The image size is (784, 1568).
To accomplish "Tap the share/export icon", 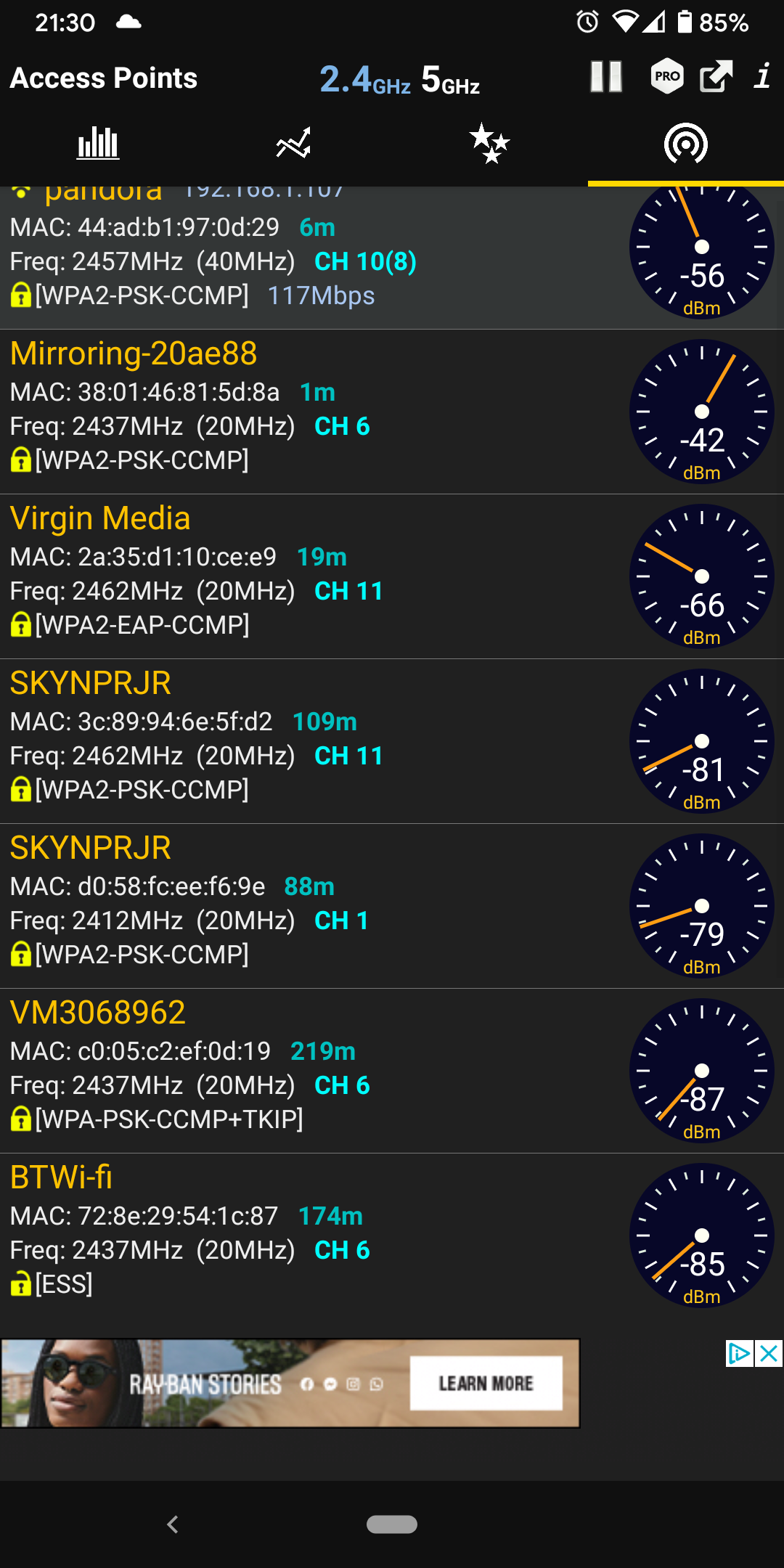I will [x=716, y=76].
